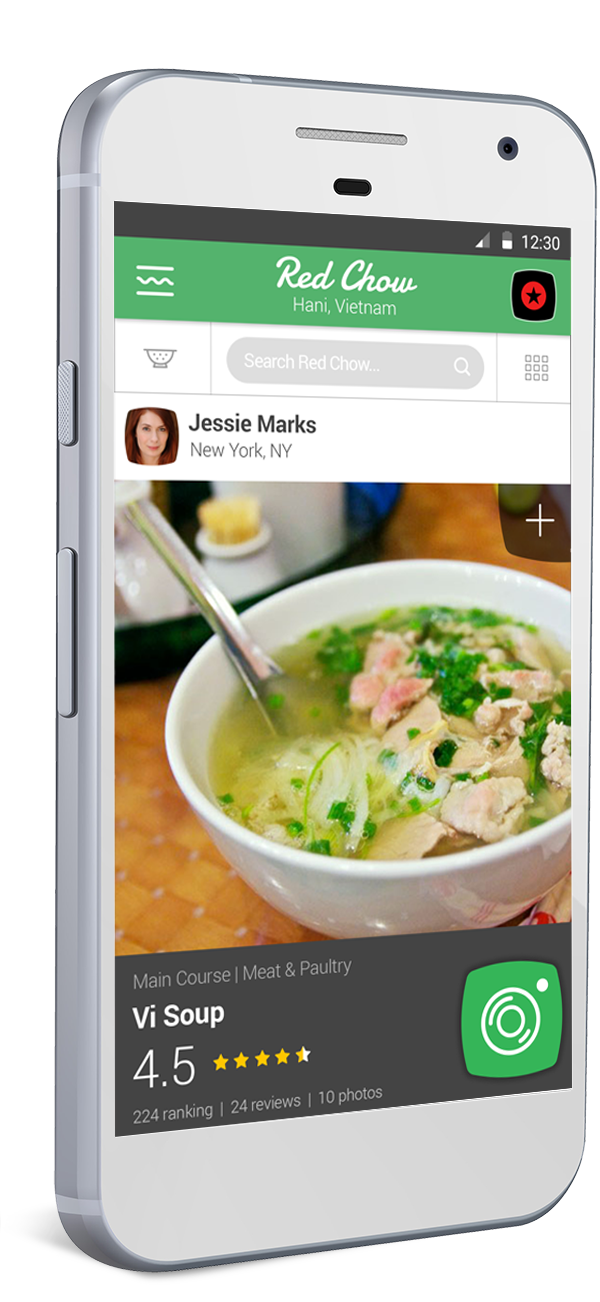The width and height of the screenshot is (600, 1302).
Task: Open the wavy hamburger menu
Action: tap(155, 281)
